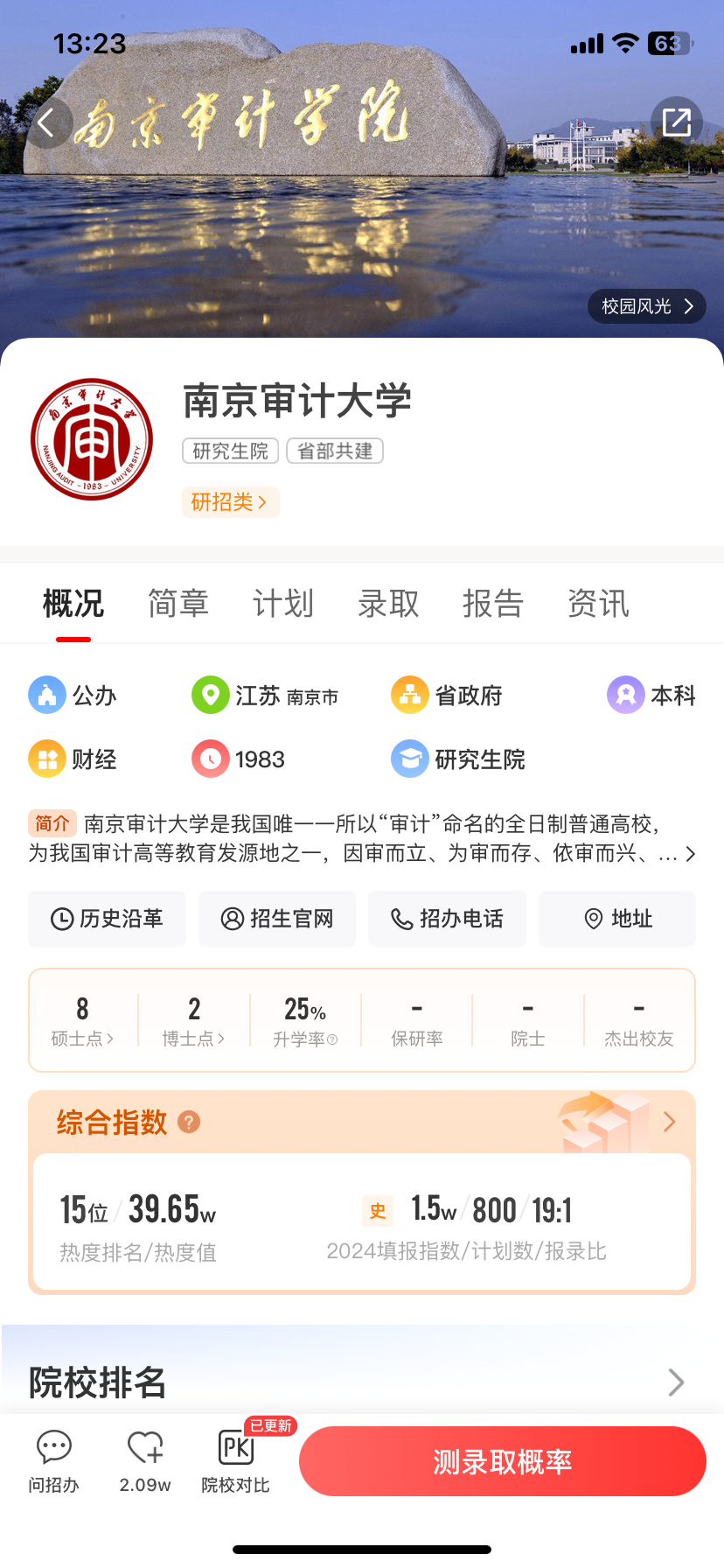The image size is (724, 1568).
Task: Switch to the 简章 tab
Action: pyautogui.click(x=178, y=604)
